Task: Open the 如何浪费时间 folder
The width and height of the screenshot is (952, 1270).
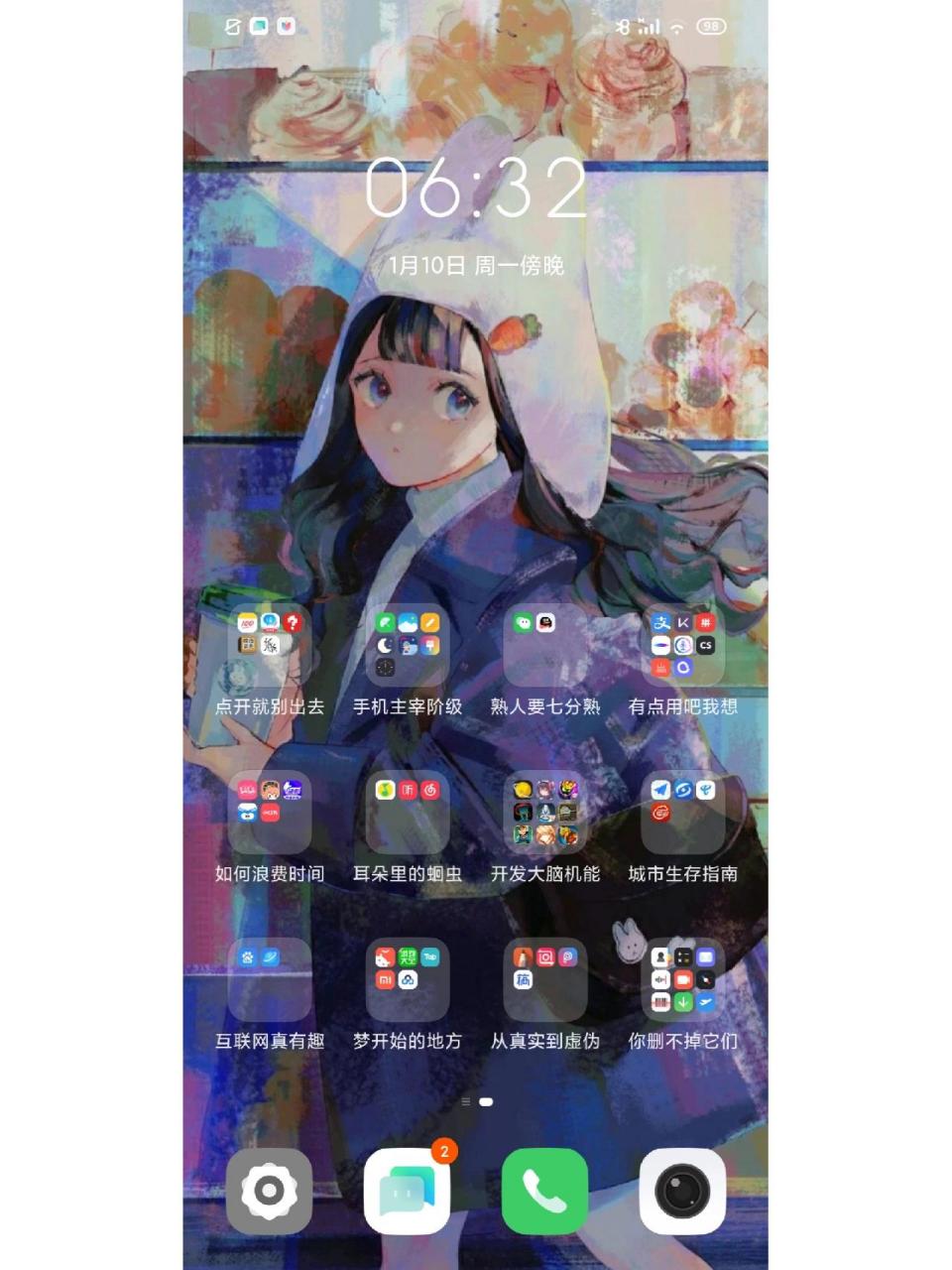Action: (269, 812)
